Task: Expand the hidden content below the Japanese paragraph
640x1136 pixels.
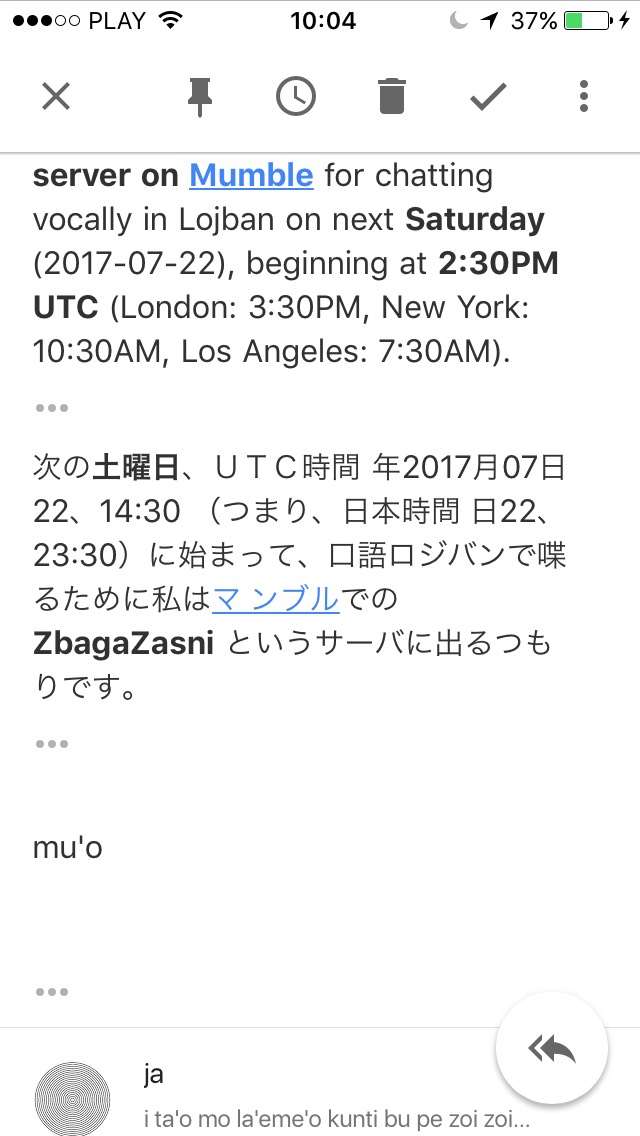Action: pyautogui.click(x=51, y=744)
